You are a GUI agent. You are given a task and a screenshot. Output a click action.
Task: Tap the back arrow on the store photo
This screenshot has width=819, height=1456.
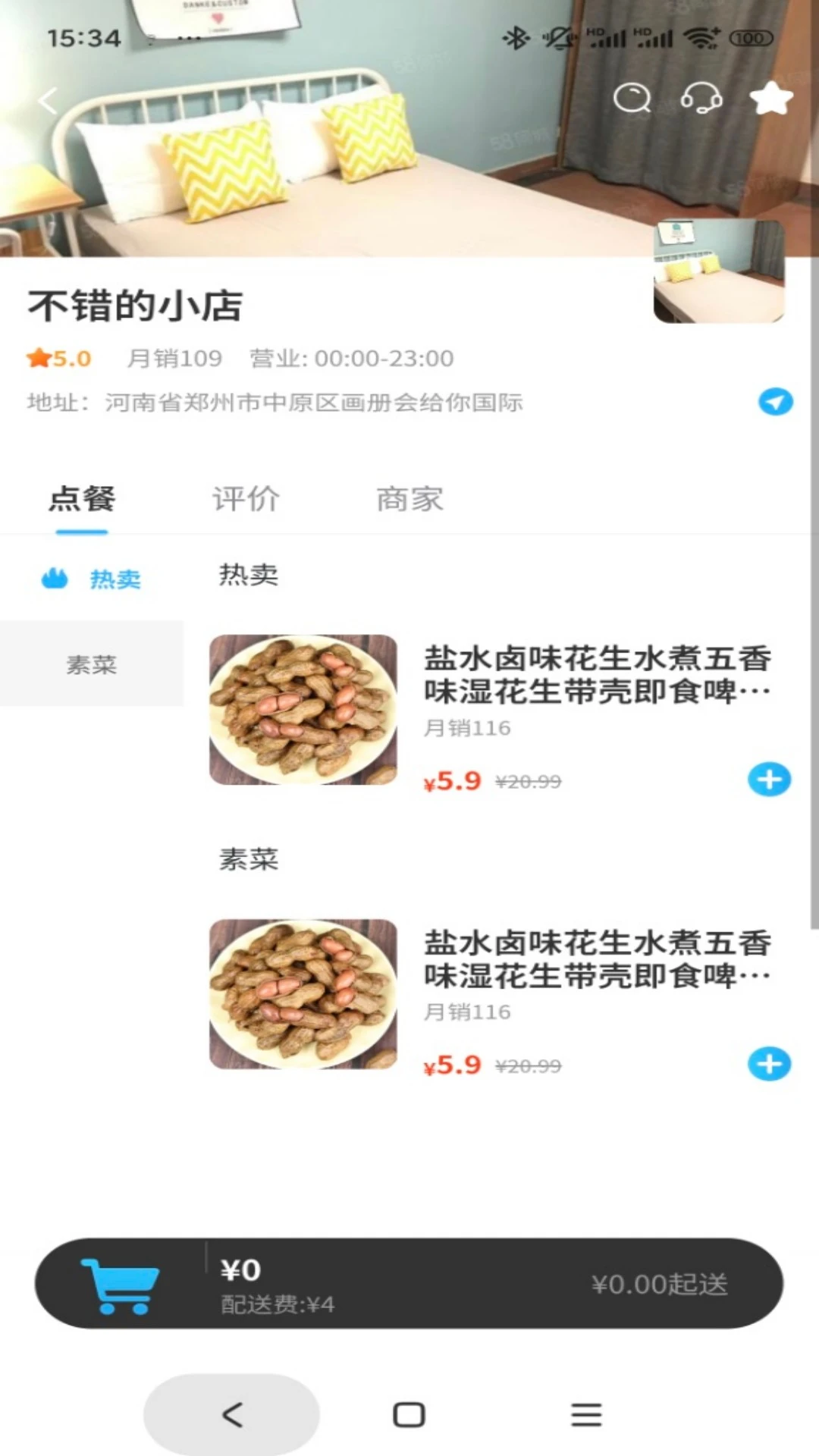click(x=48, y=100)
